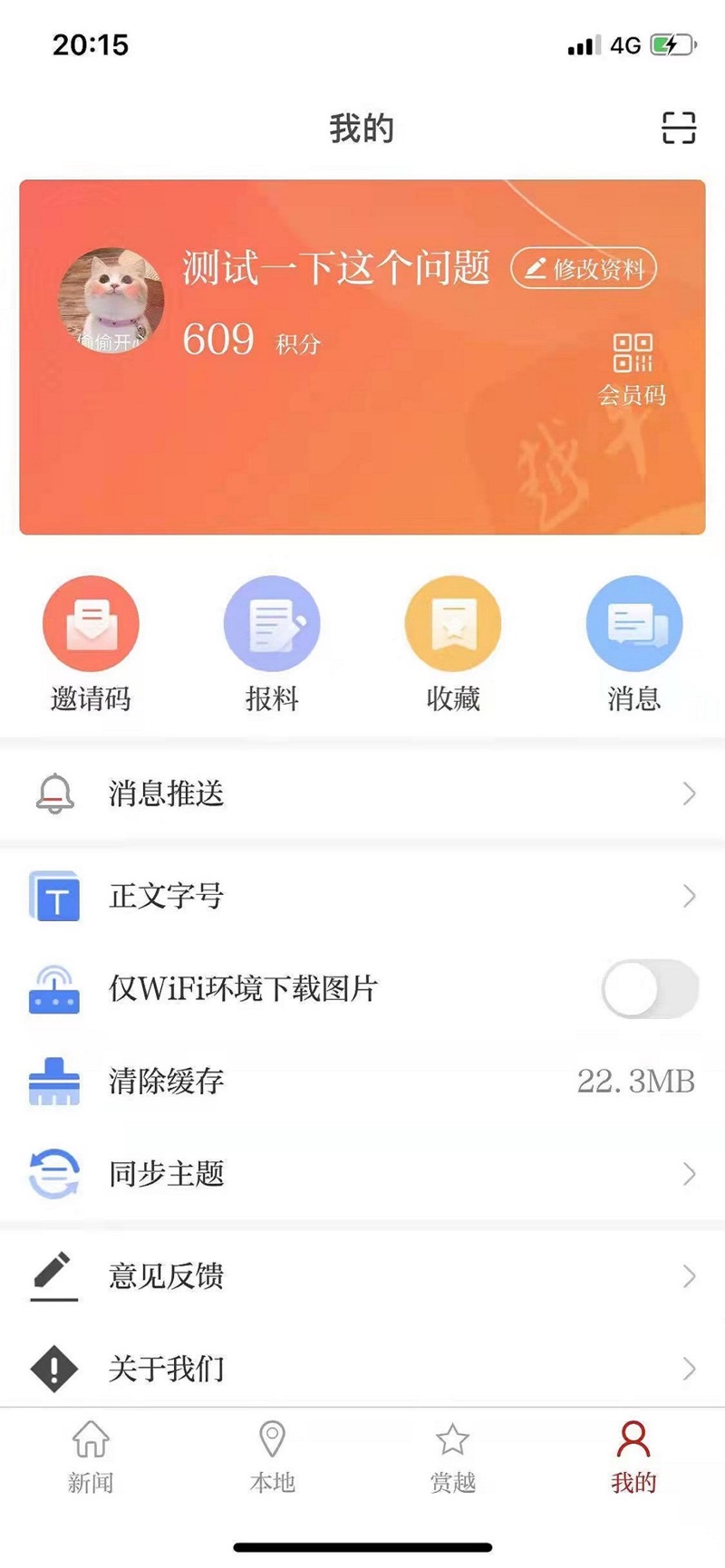Open 修改资料 to edit profile
The height and width of the screenshot is (1568, 725).
[584, 269]
